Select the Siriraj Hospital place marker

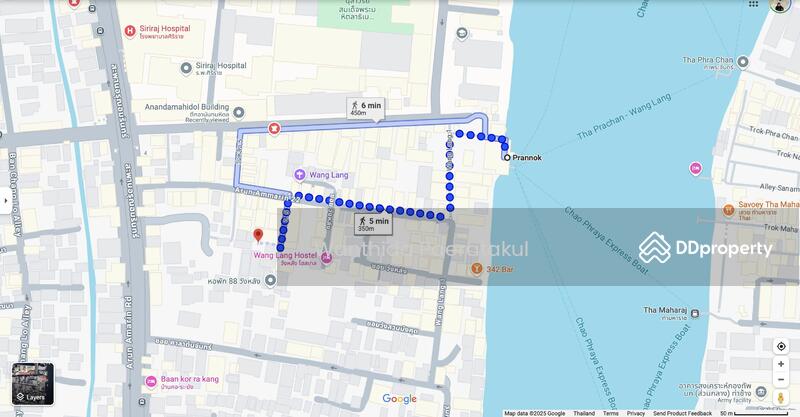(130, 30)
